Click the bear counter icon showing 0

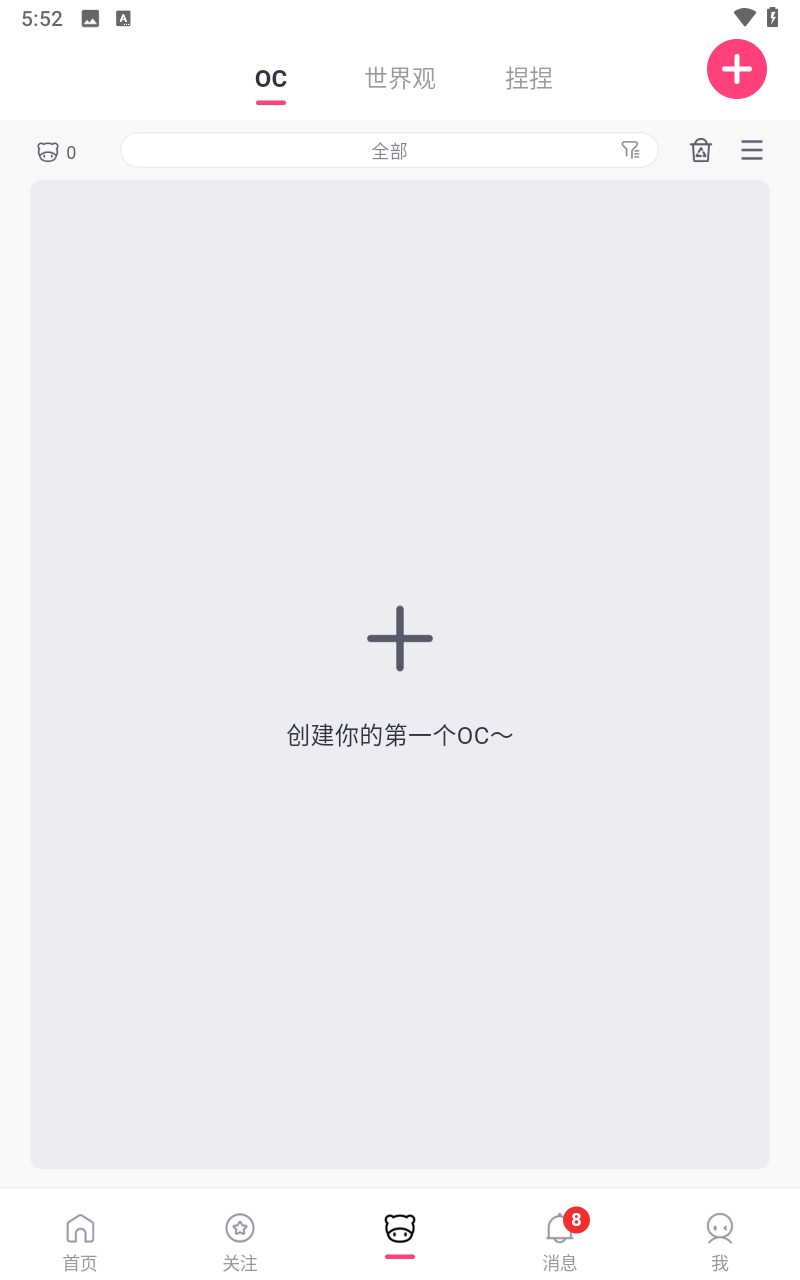[x=56, y=151]
